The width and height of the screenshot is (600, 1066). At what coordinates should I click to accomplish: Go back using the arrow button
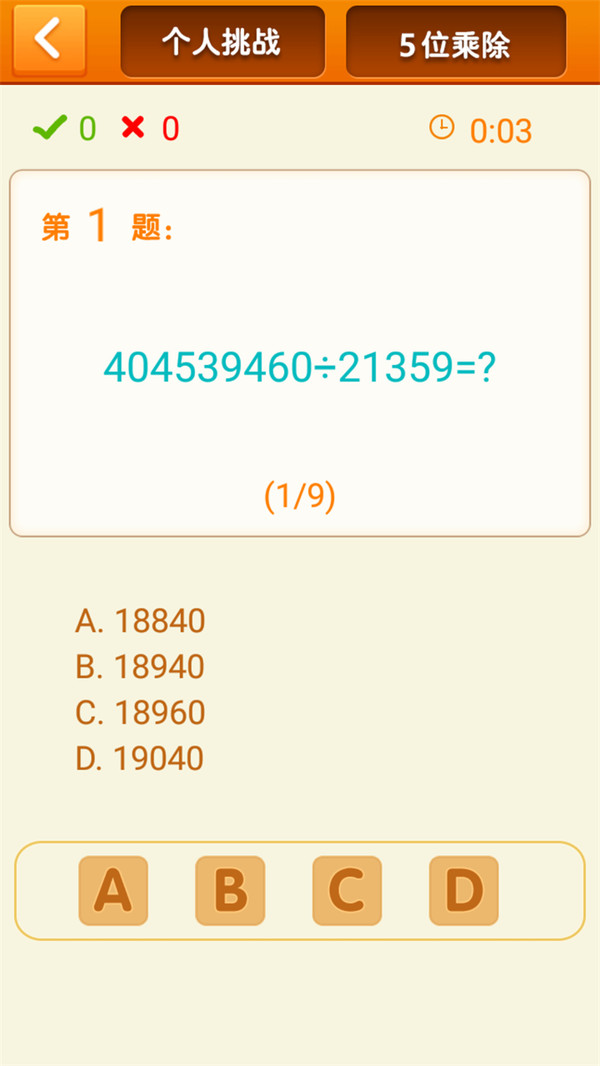click(x=50, y=39)
